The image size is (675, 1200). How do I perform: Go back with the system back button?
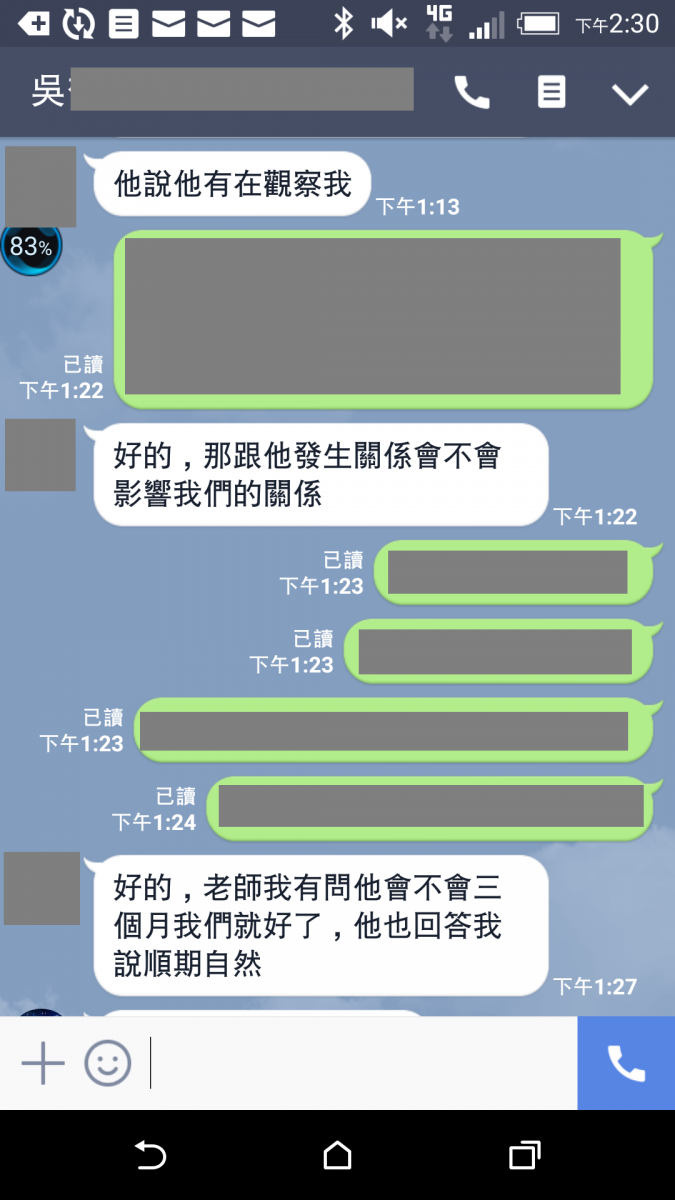tap(150, 1156)
